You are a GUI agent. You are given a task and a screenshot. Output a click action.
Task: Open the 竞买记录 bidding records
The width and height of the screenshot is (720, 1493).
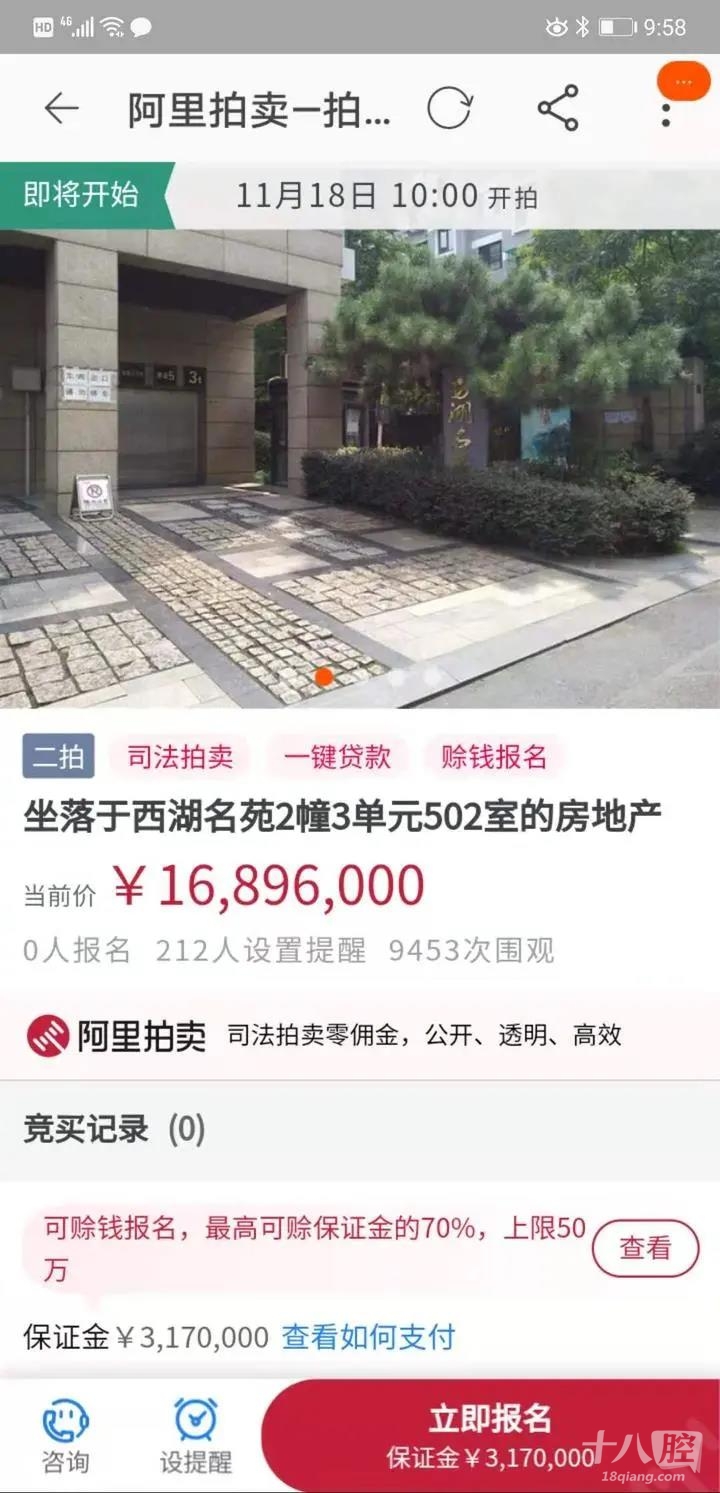[114, 1130]
